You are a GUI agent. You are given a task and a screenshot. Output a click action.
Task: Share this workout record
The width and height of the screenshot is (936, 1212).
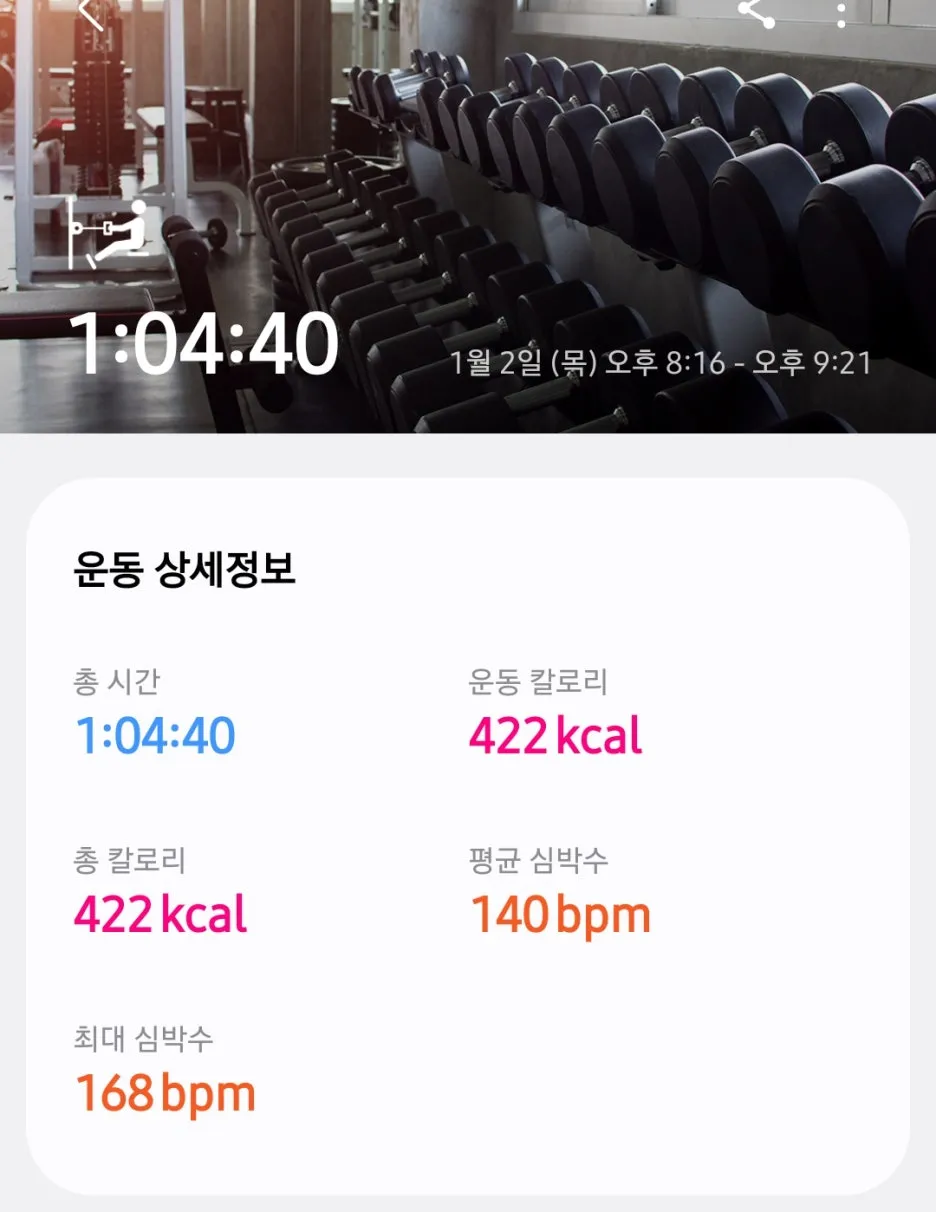click(x=757, y=12)
